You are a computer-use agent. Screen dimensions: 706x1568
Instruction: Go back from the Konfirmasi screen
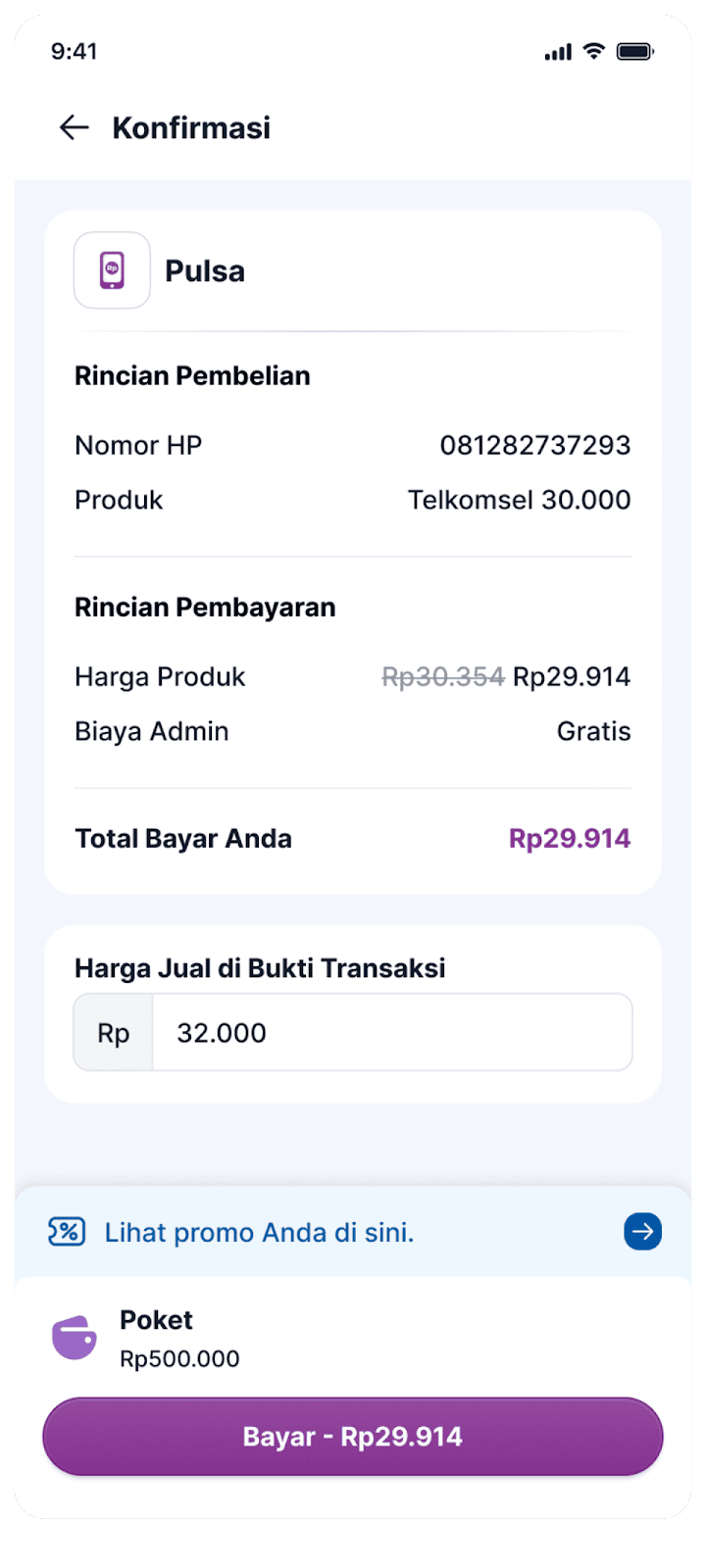point(75,127)
